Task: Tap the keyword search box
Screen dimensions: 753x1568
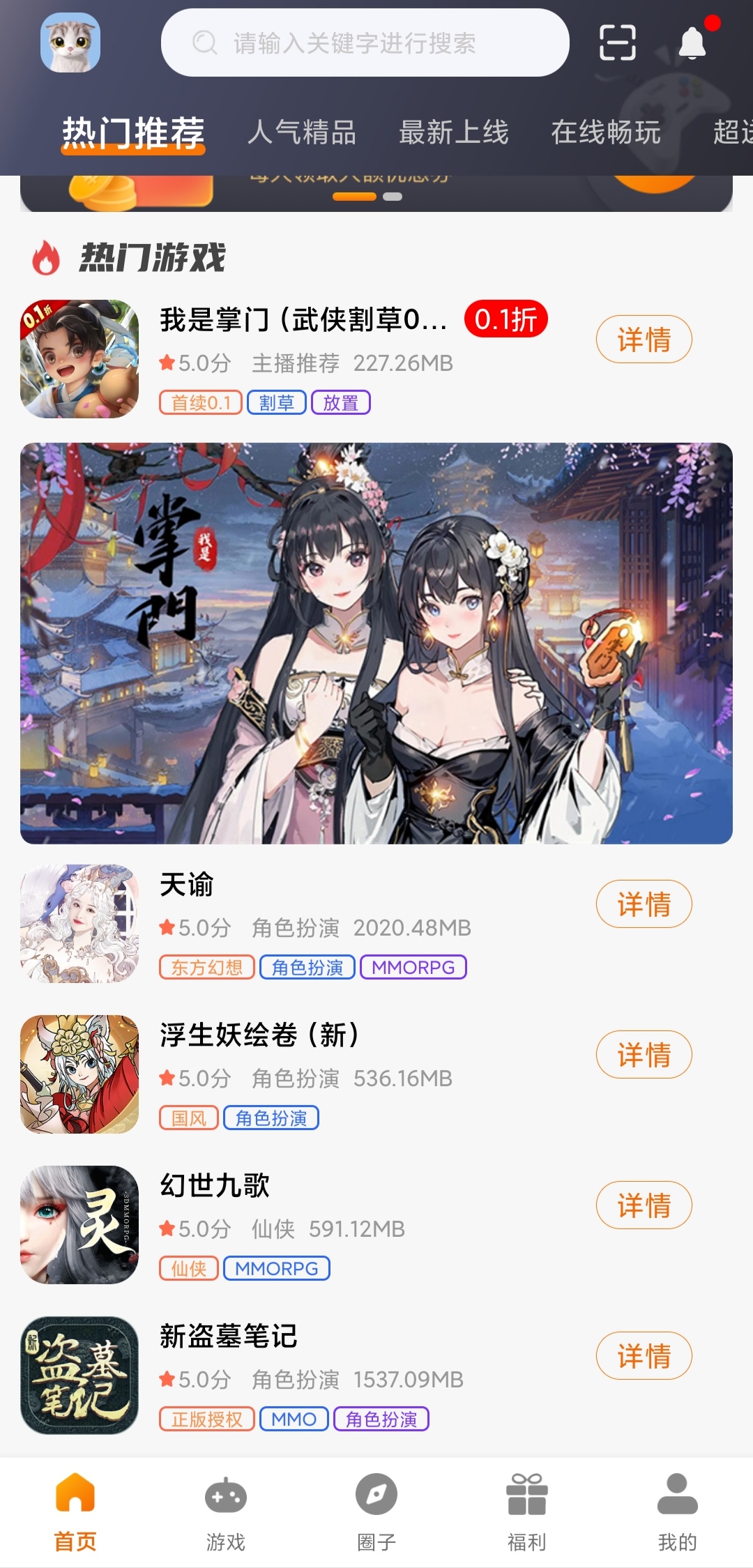Action: point(365,43)
